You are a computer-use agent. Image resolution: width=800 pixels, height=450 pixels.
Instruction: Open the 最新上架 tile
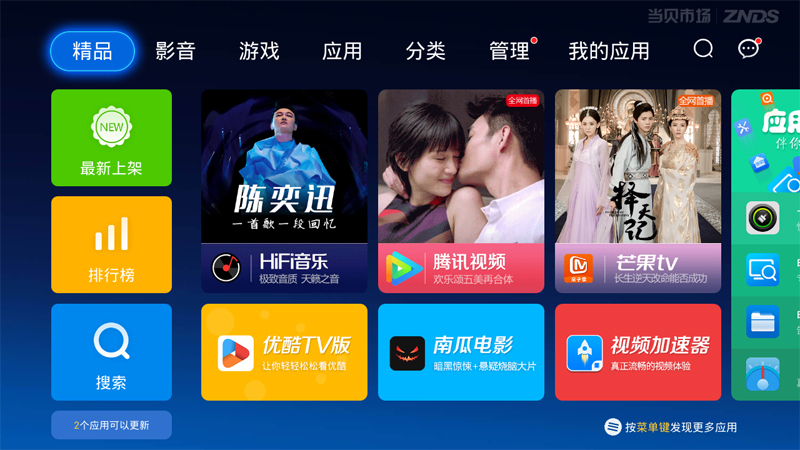(111, 138)
